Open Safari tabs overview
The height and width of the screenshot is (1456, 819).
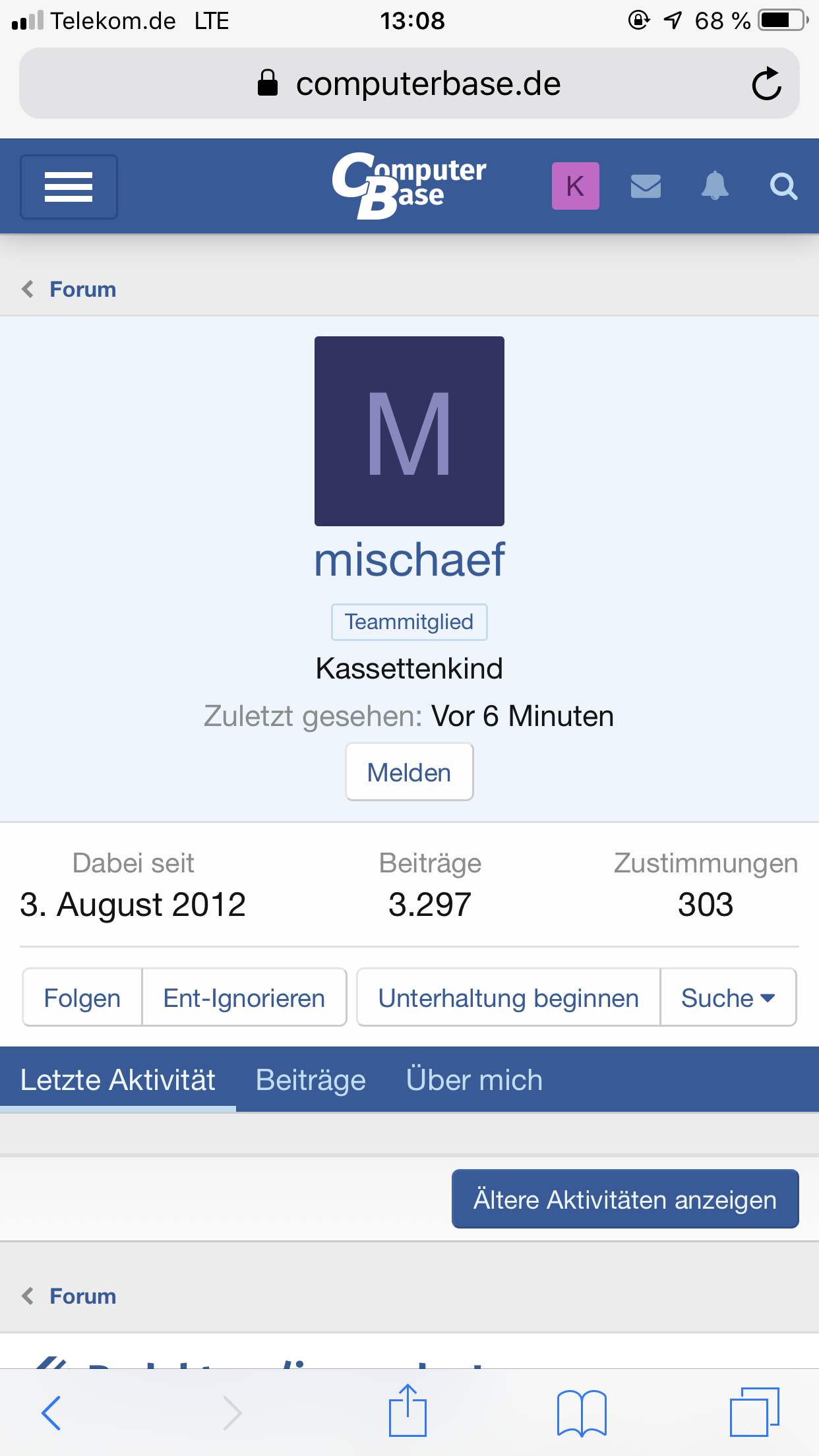coord(754,1412)
